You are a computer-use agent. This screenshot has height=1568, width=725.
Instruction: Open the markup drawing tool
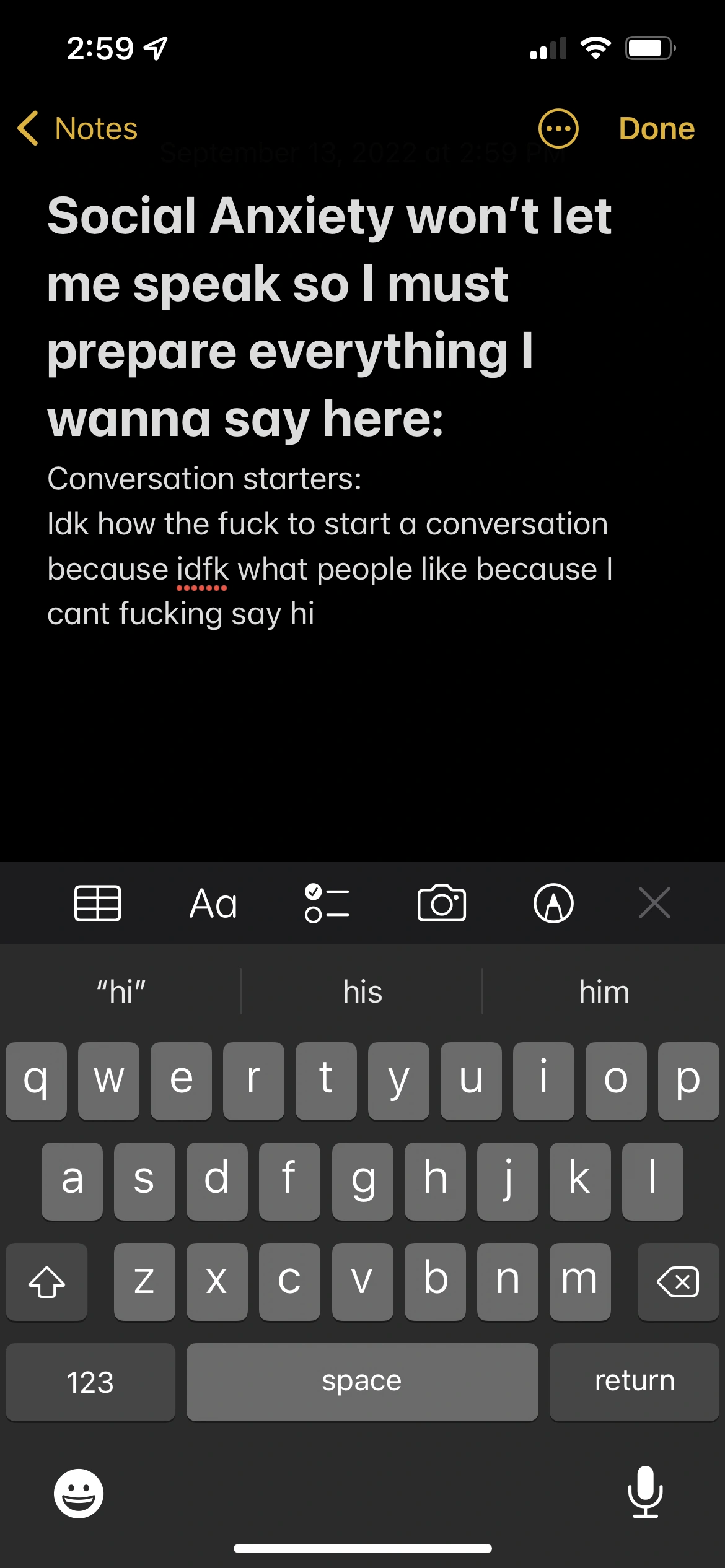tap(554, 904)
